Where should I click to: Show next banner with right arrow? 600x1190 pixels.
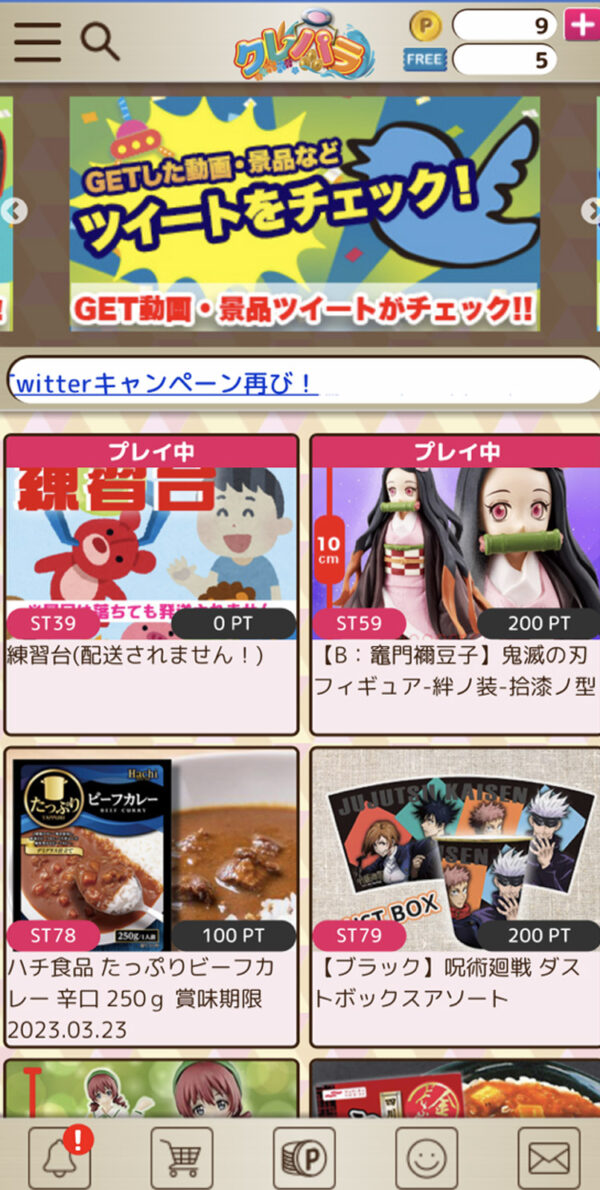[x=590, y=211]
